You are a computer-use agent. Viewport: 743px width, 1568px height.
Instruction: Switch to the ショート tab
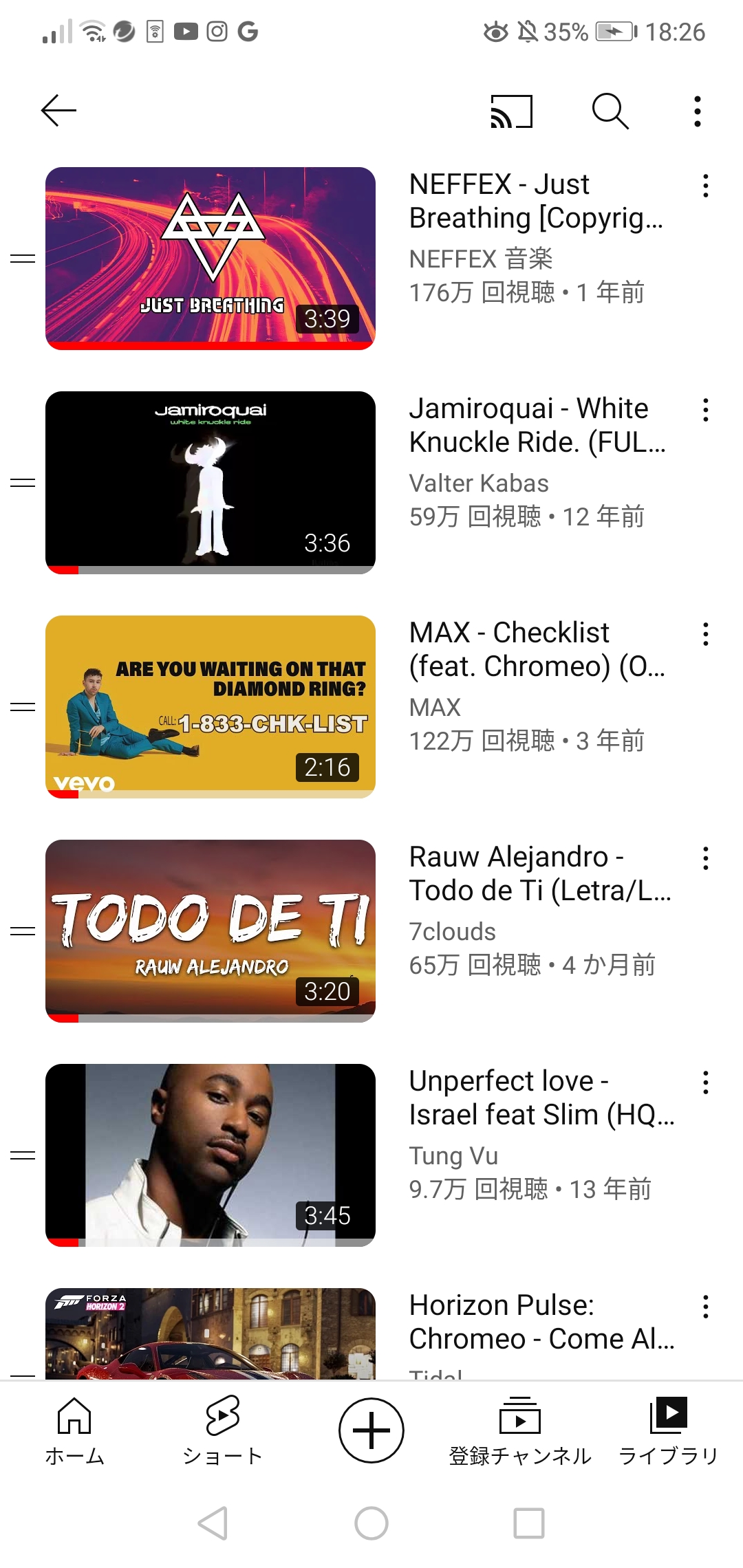tap(223, 1431)
